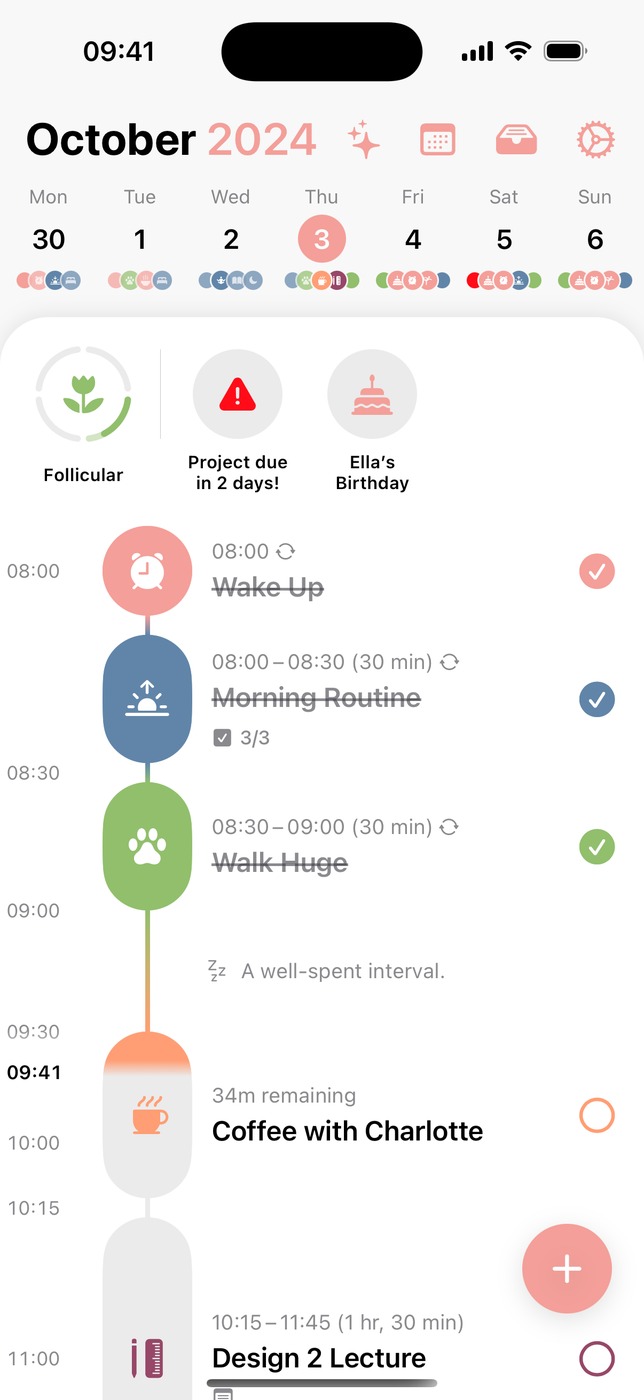Viewport: 644px width, 1400px height.
Task: Select Sunday 6 in the week strip
Action: [x=595, y=240]
